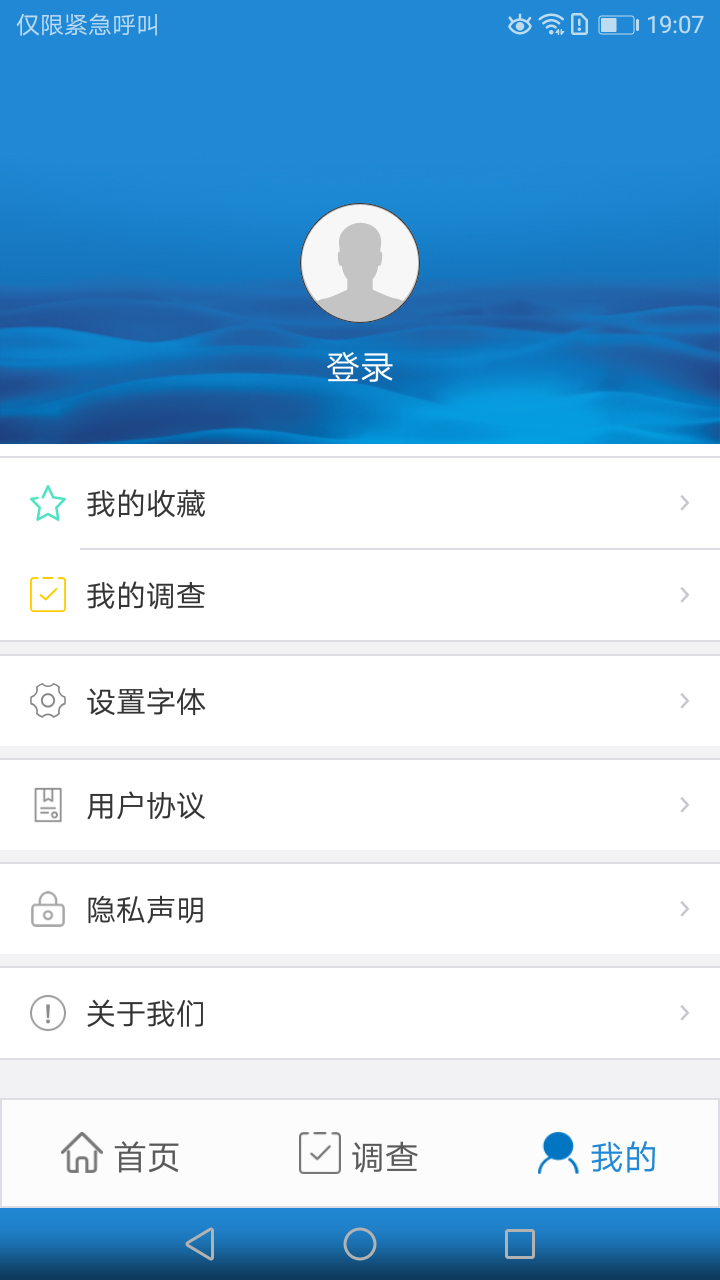Image resolution: width=720 pixels, height=1280 pixels.
Task: Select the blue person icon for 我的
Action: [x=557, y=1152]
